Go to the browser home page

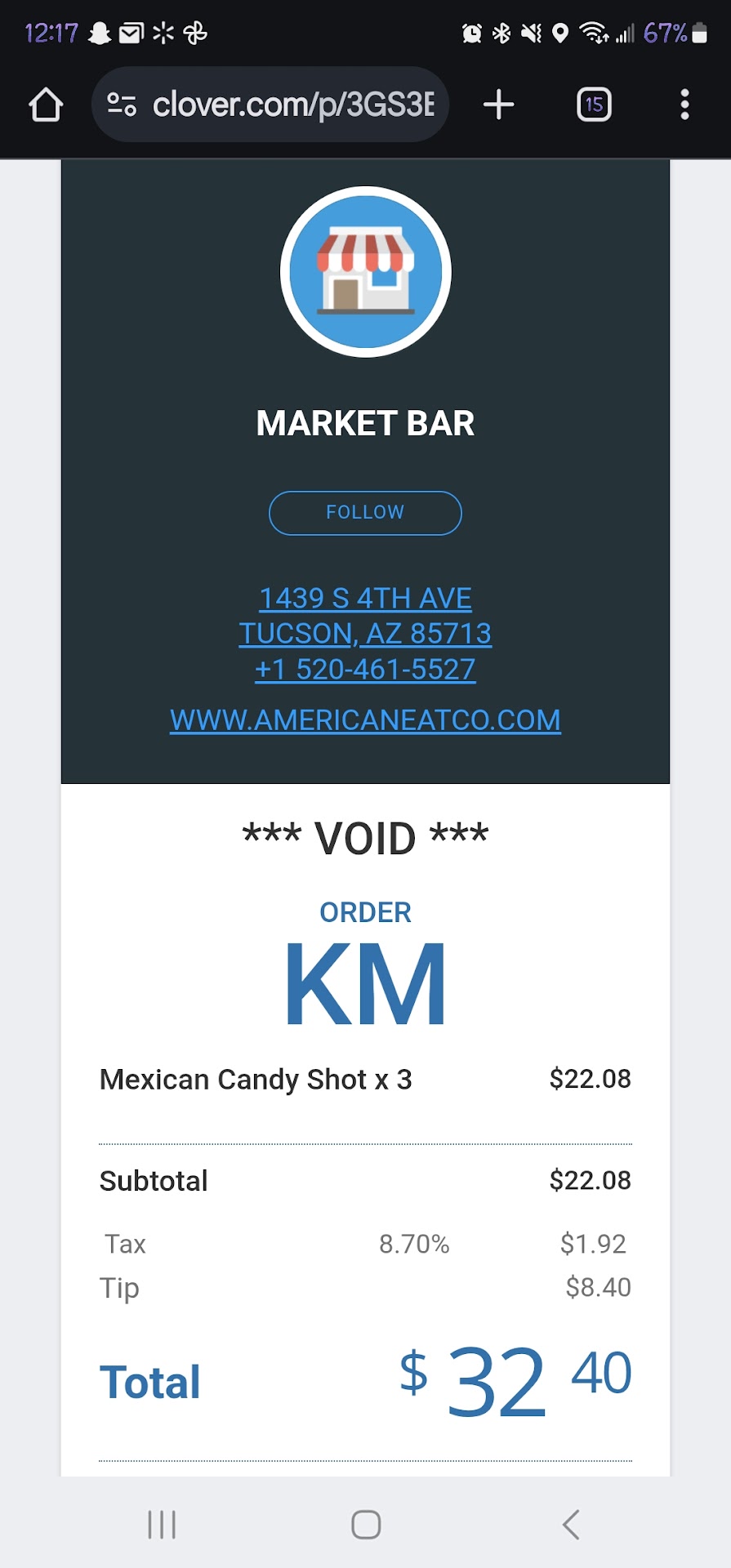(x=46, y=105)
